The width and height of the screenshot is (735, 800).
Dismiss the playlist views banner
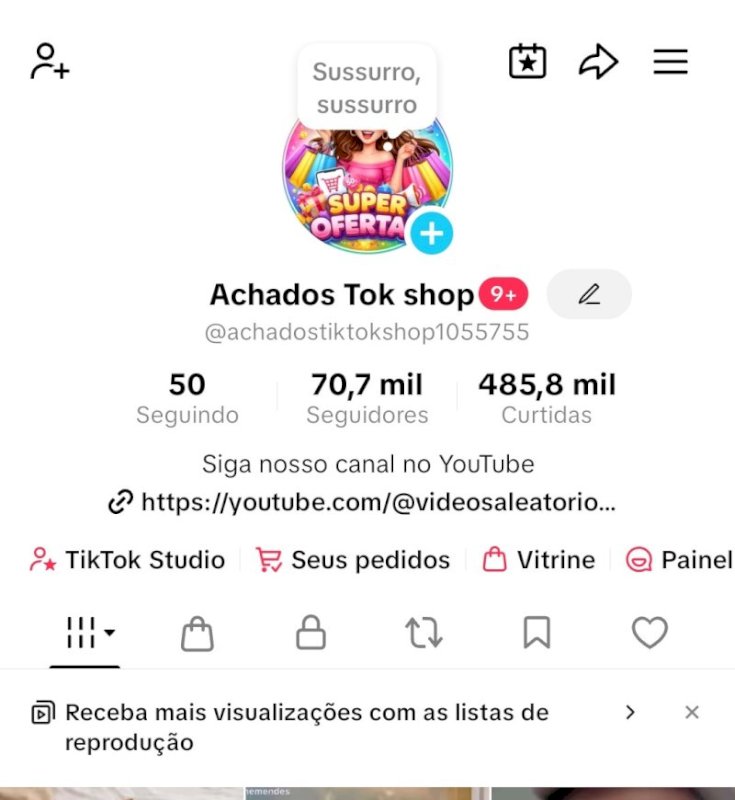click(x=692, y=712)
